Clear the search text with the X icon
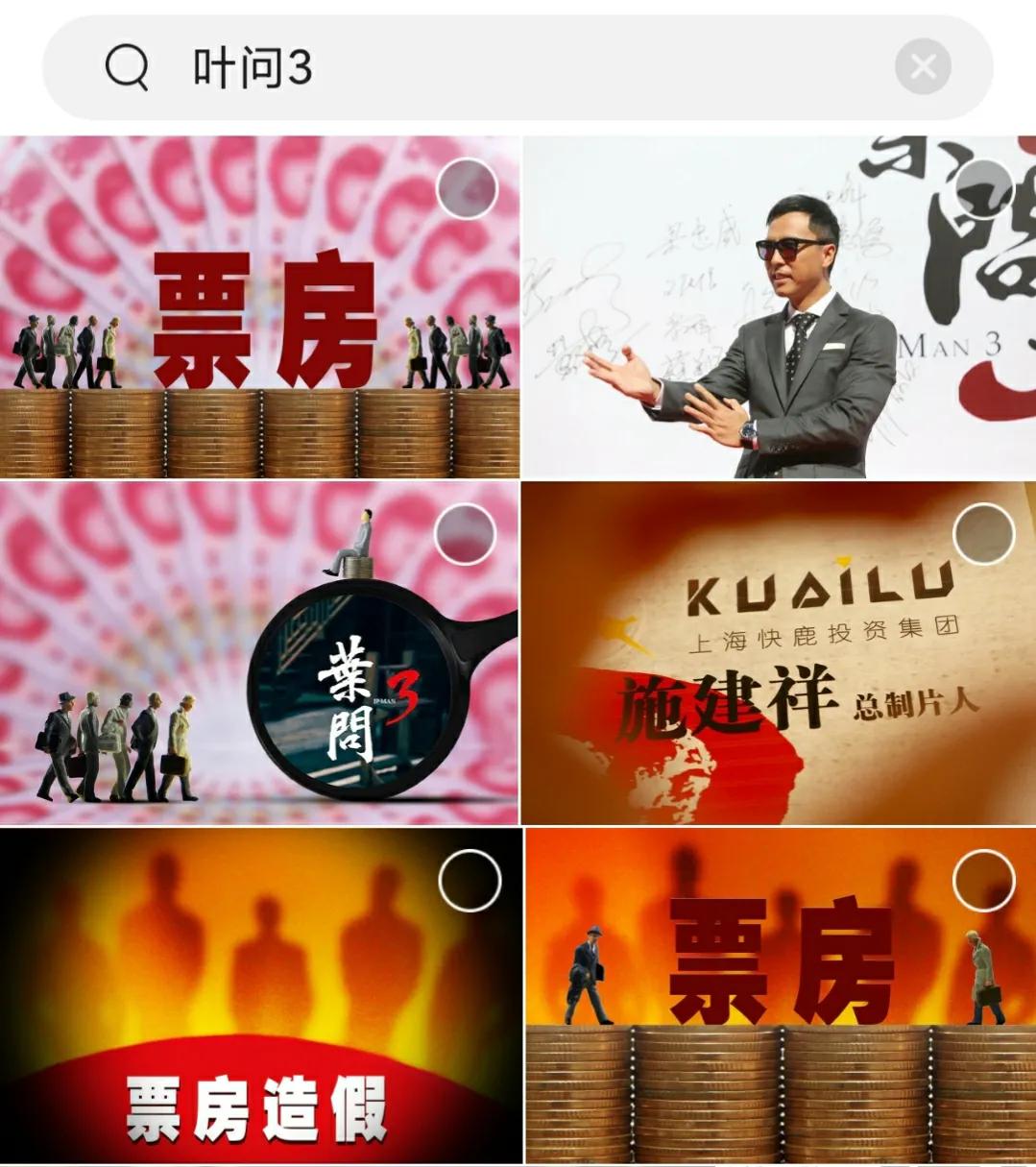Screen dimensions: 1036x1167 (x=923, y=67)
